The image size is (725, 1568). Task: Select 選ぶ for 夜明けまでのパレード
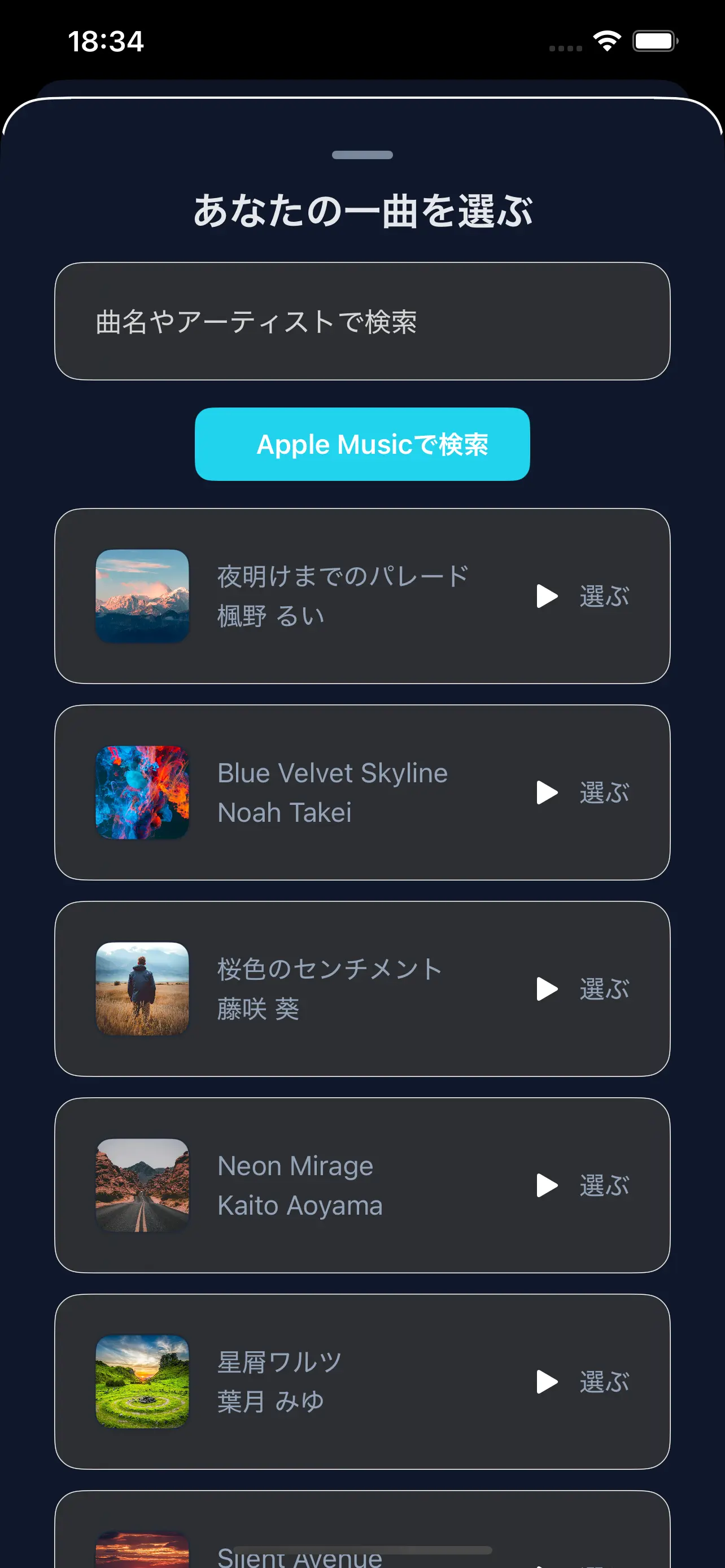(x=605, y=597)
